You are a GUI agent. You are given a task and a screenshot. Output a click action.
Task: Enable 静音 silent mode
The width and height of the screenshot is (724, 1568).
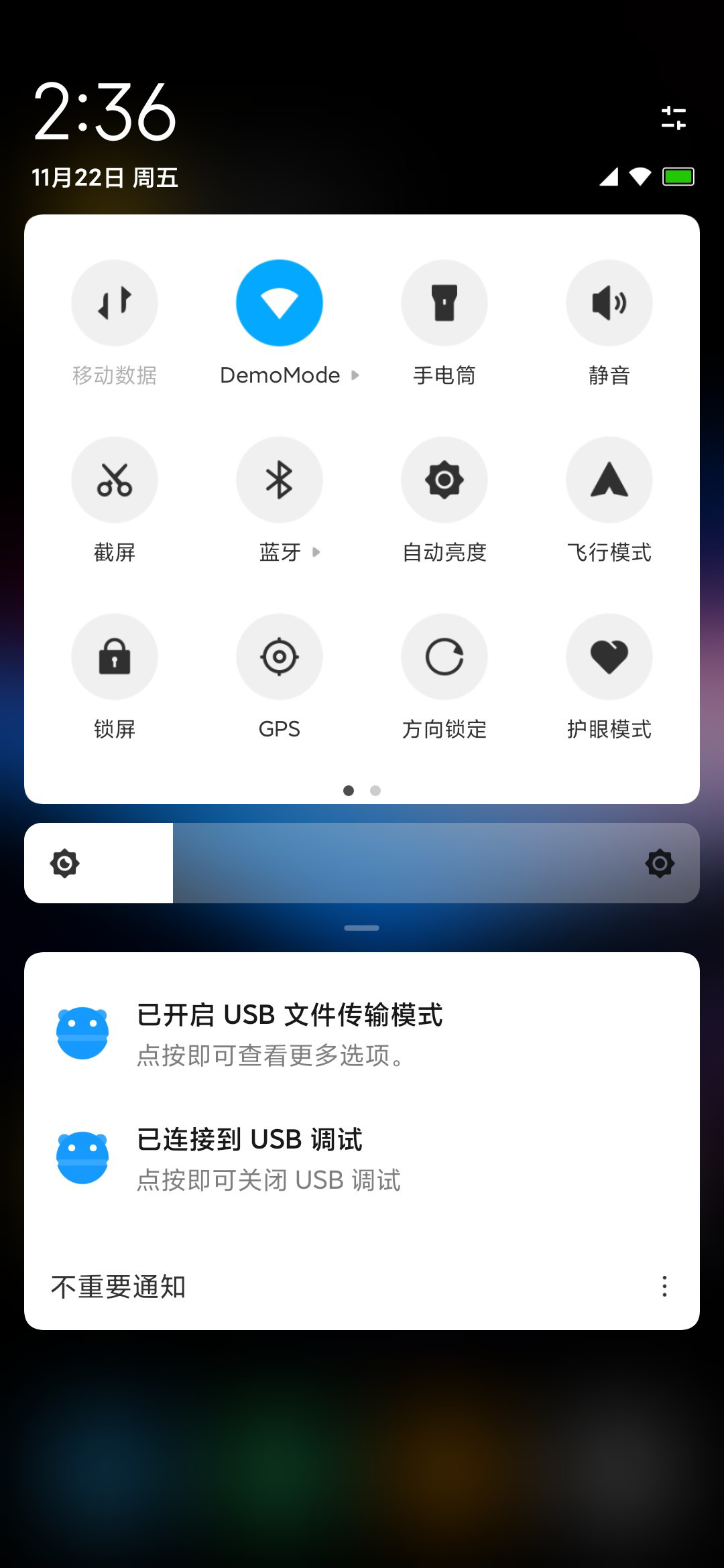point(609,303)
